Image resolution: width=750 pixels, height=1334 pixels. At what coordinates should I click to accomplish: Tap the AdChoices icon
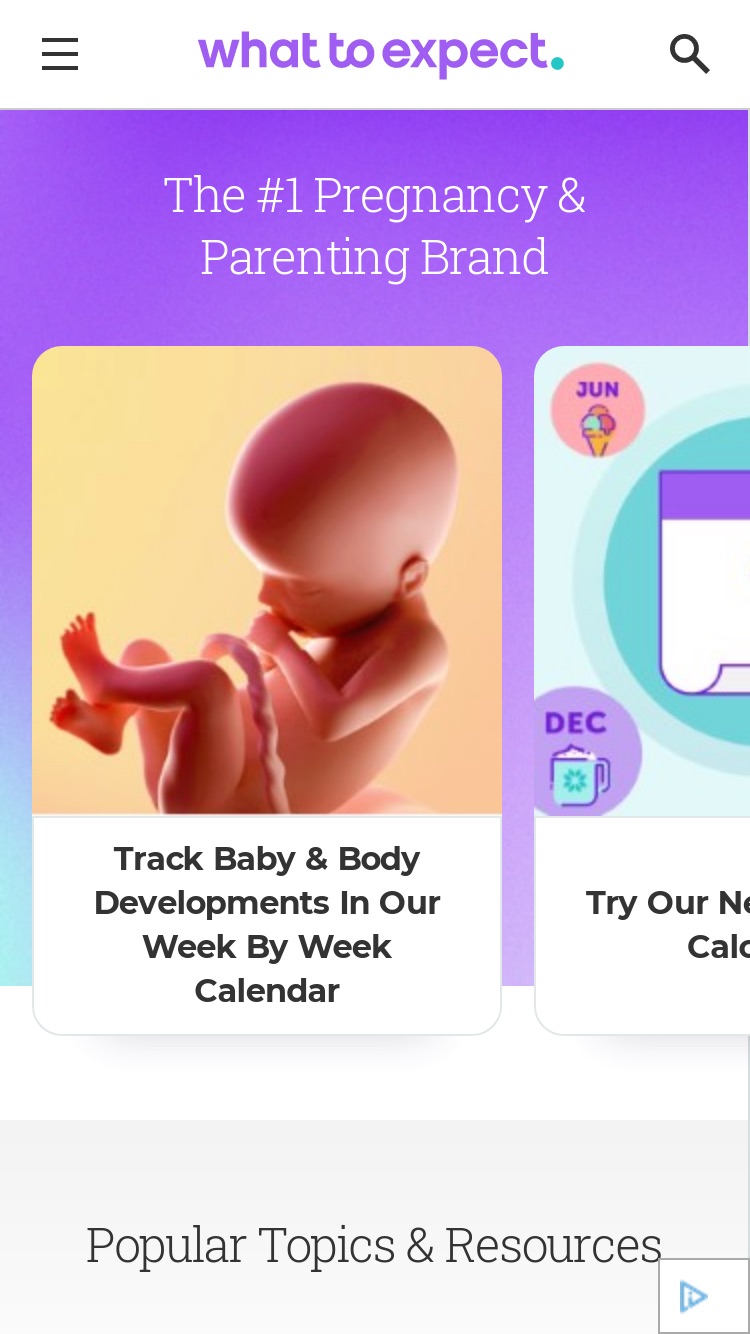pyautogui.click(x=694, y=1297)
